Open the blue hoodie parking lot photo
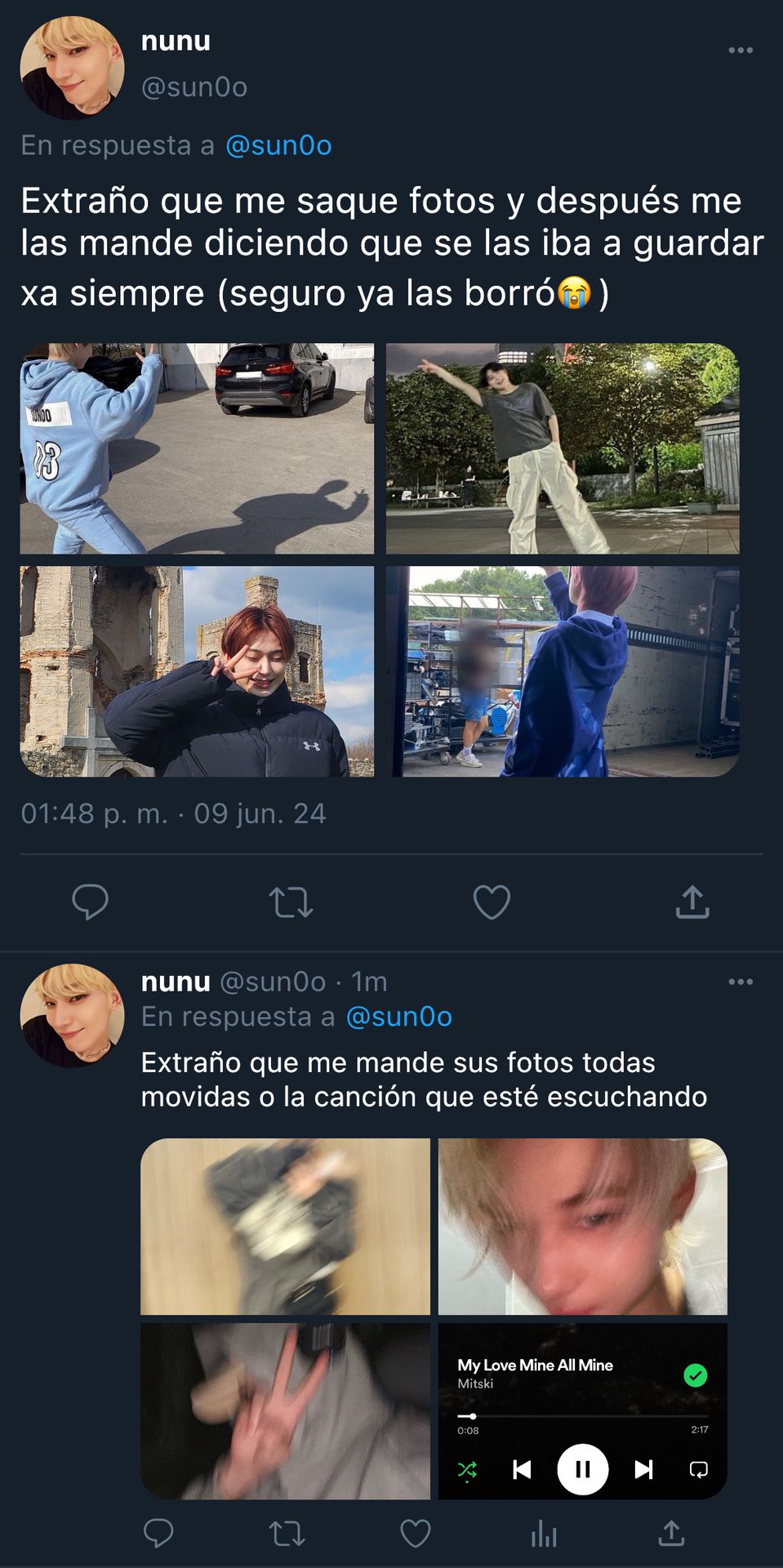This screenshot has width=783, height=1568. [197, 448]
